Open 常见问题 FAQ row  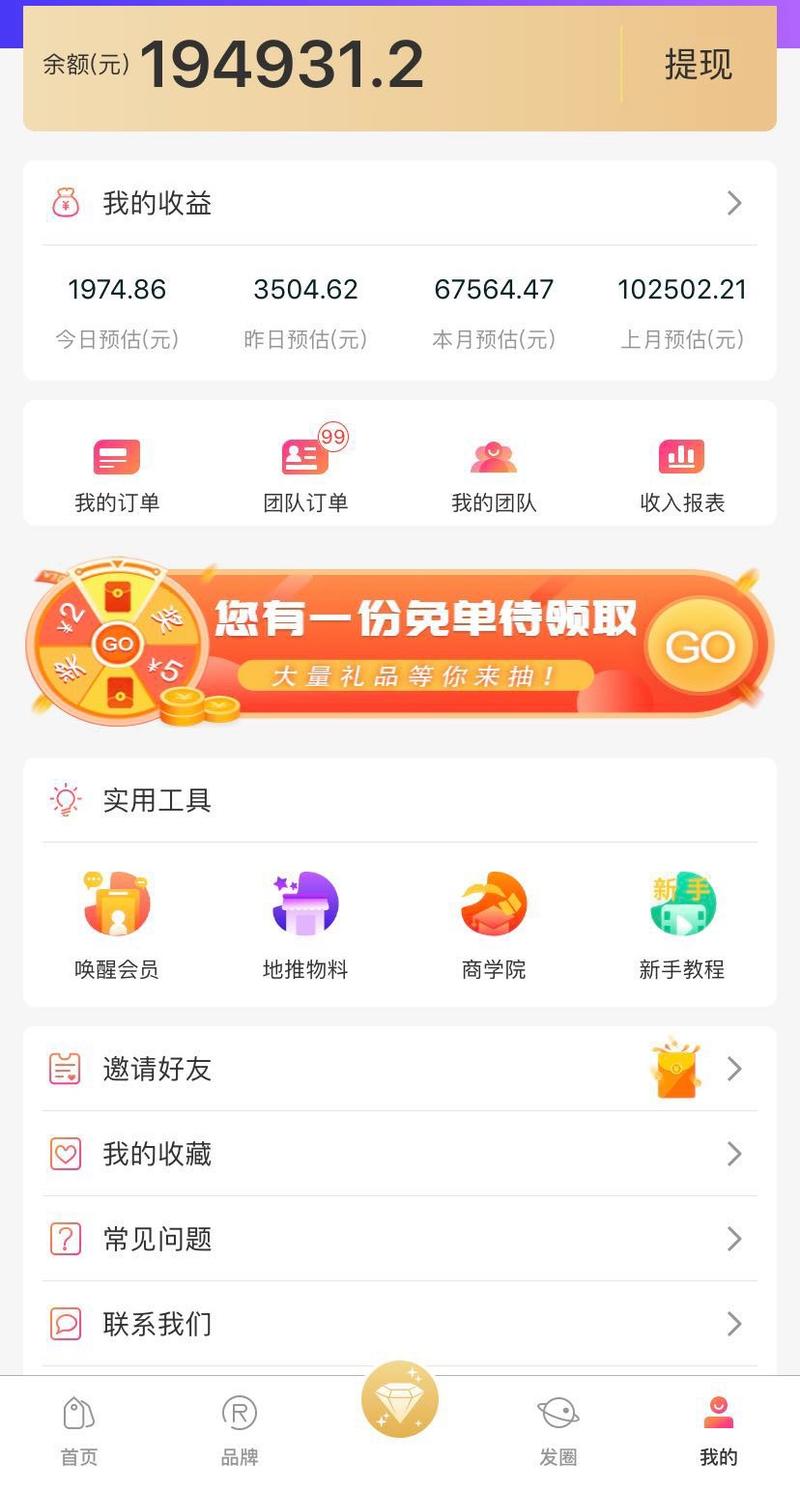coord(400,1239)
